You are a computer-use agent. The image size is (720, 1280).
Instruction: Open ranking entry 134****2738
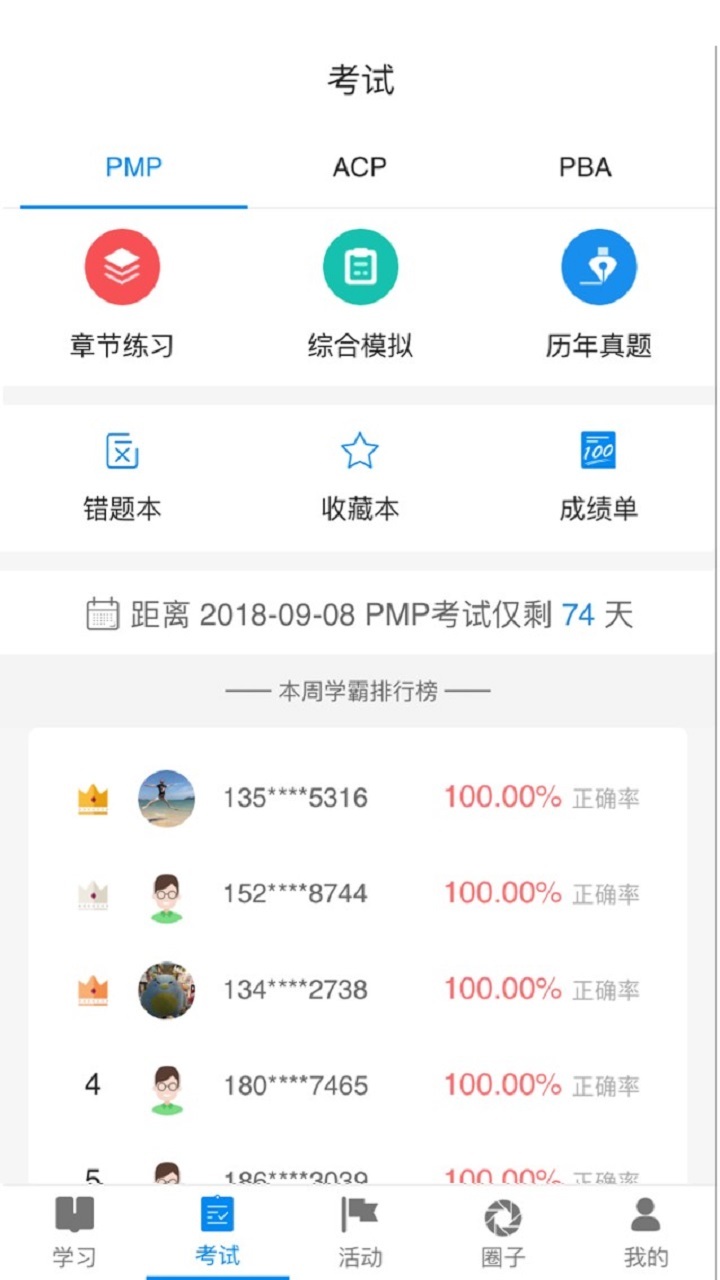click(357, 990)
